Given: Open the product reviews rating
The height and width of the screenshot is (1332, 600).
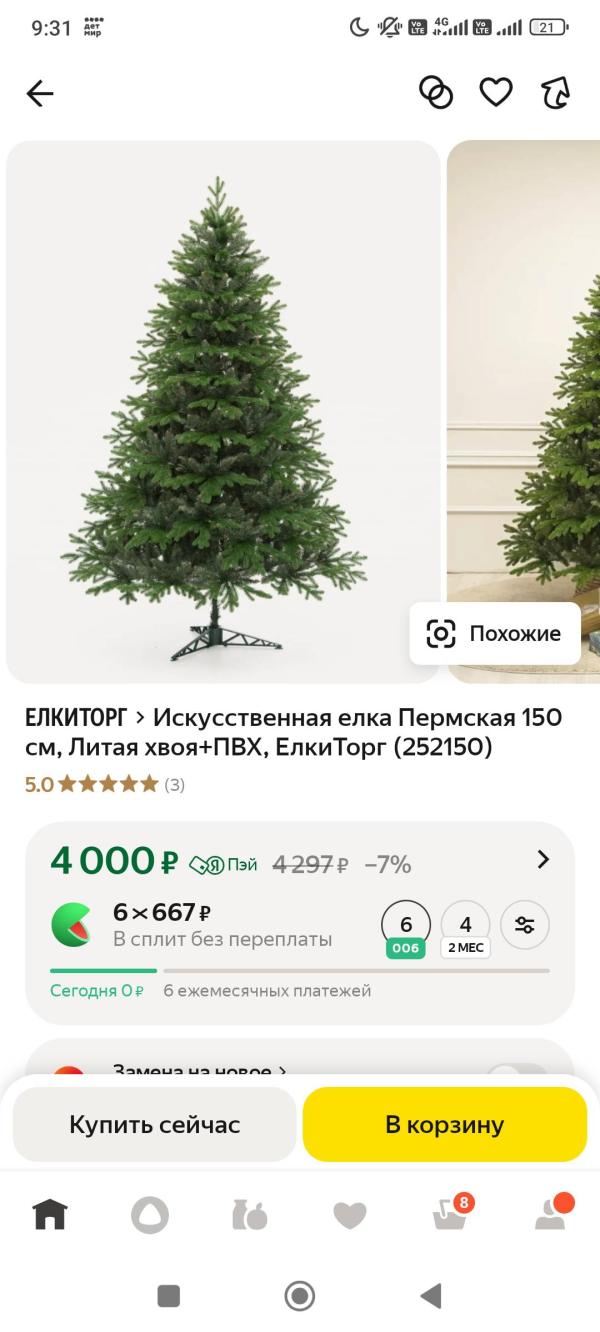Looking at the screenshot, I should pyautogui.click(x=105, y=785).
